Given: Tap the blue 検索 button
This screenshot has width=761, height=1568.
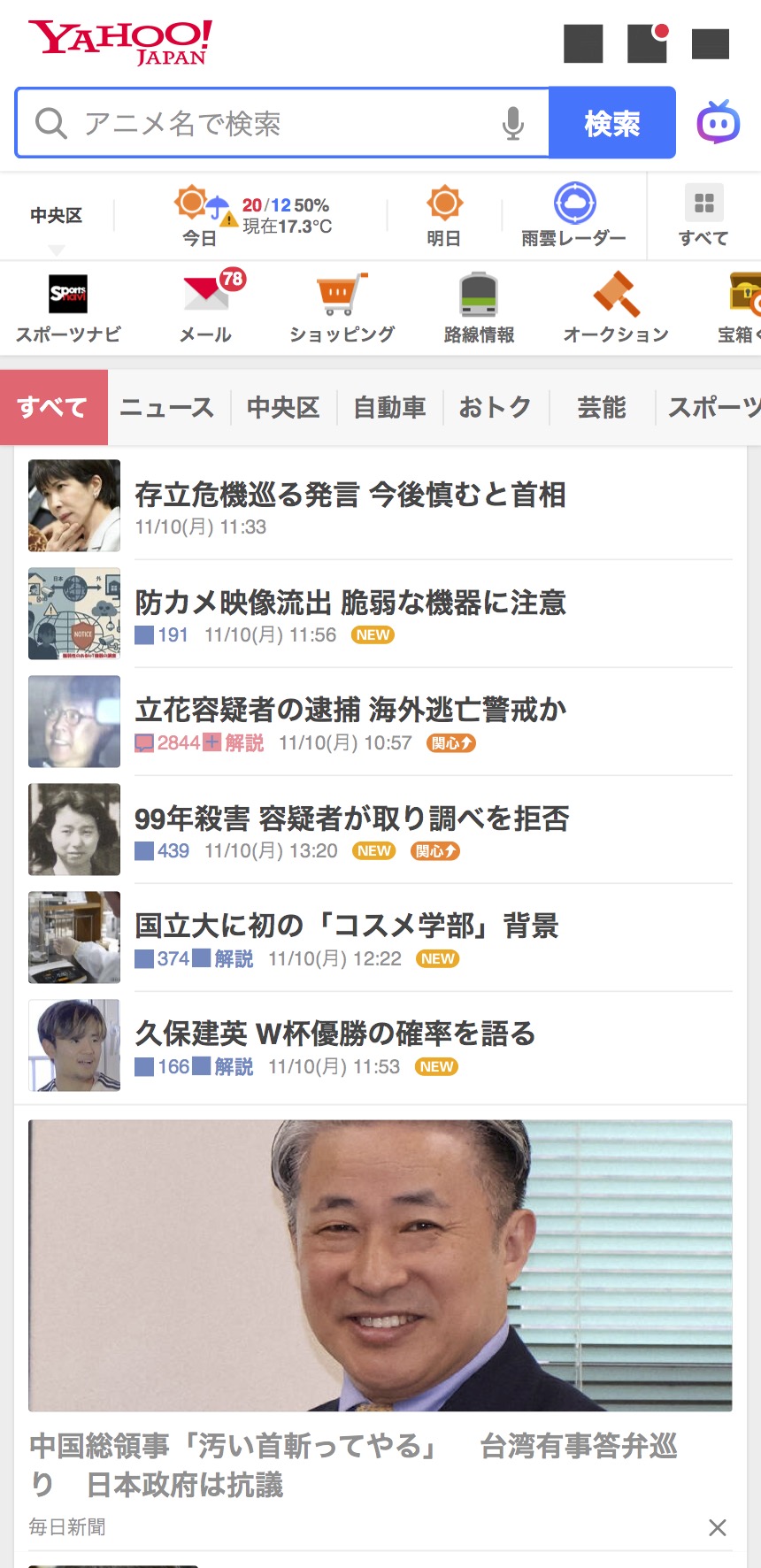Looking at the screenshot, I should coord(611,124).
